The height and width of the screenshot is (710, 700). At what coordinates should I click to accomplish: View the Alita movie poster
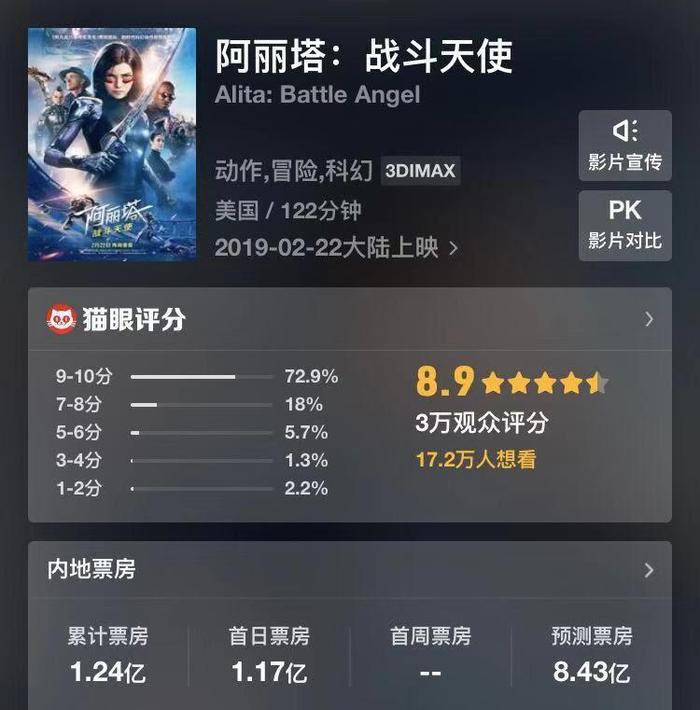(x=112, y=144)
